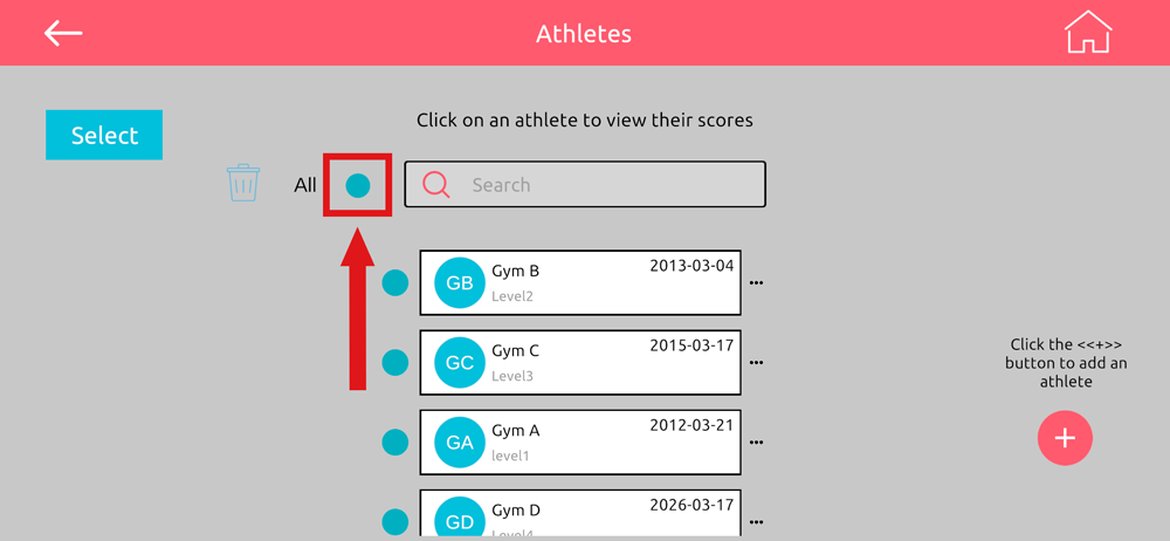Open the home screen icon
Screen dimensions: 1170x541
click(1088, 33)
